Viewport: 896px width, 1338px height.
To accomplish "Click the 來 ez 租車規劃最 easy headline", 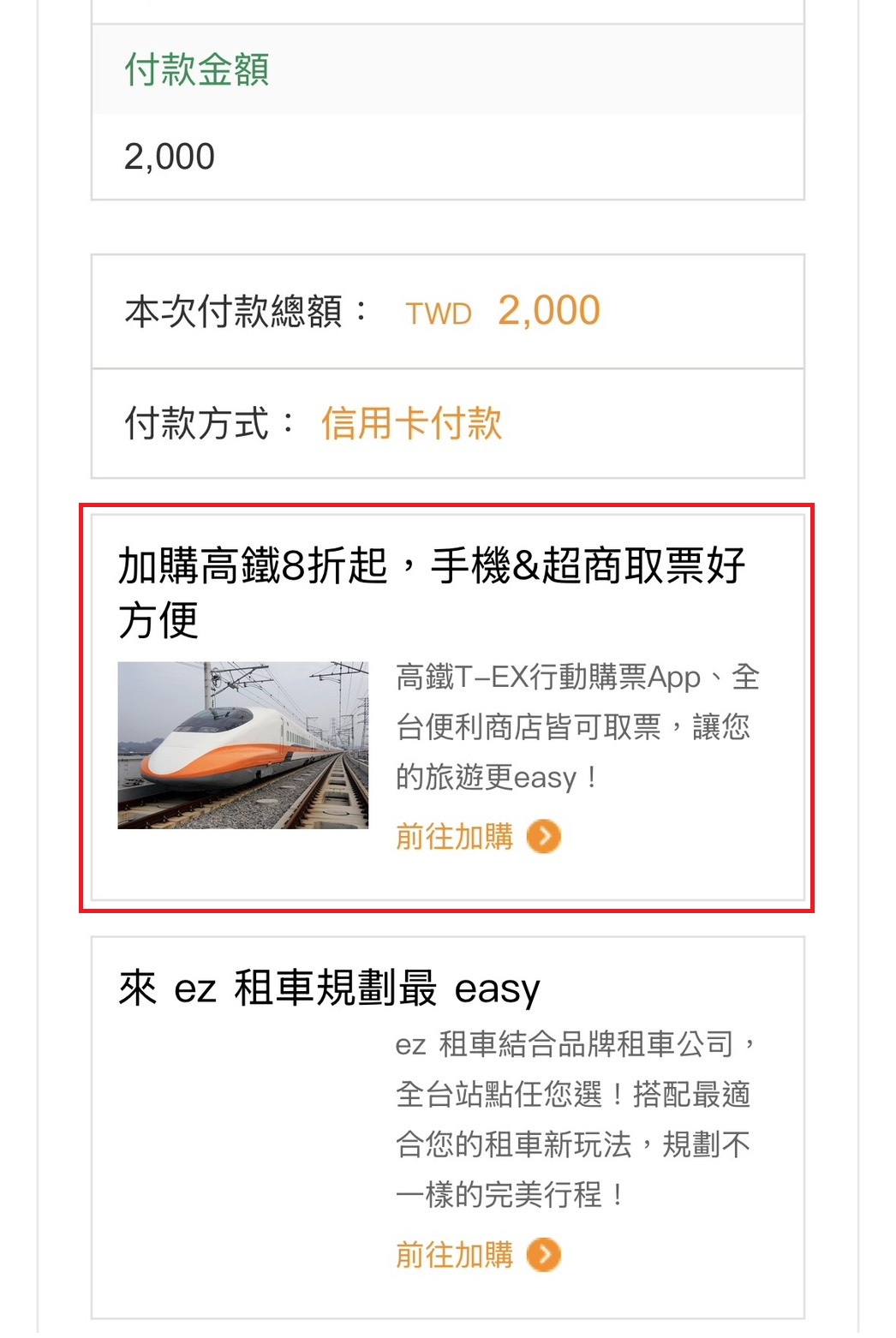I will click(x=328, y=987).
